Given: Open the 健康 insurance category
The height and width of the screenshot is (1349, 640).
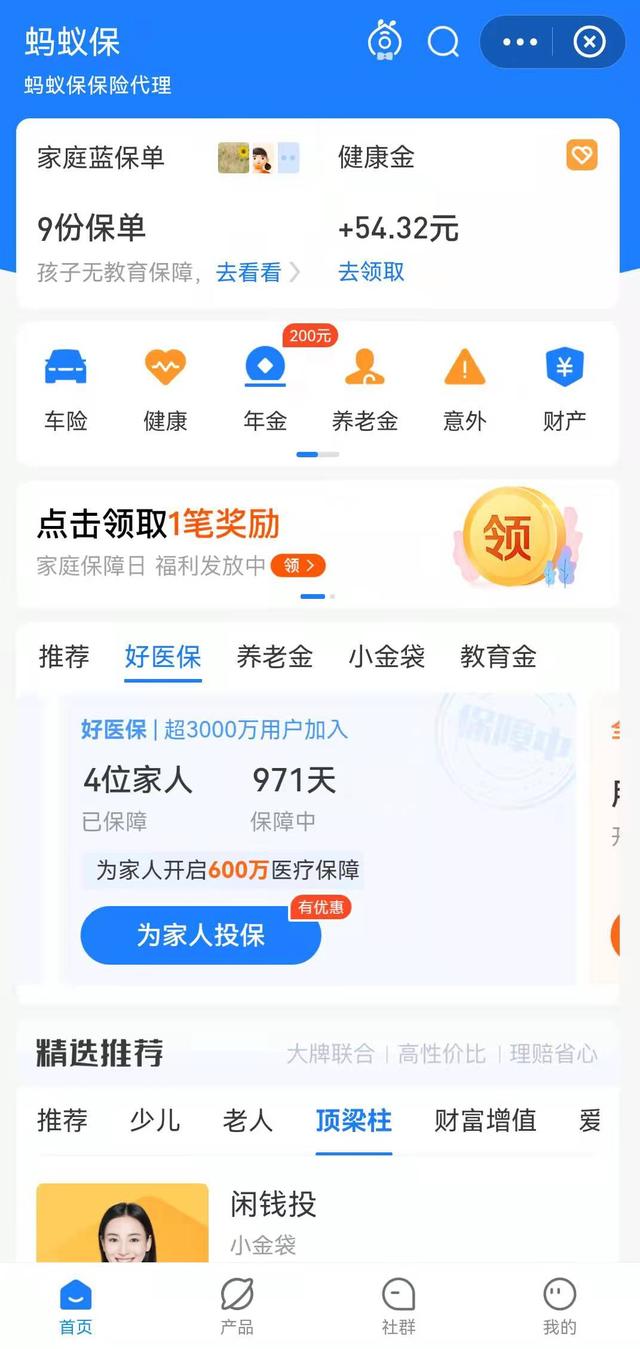Looking at the screenshot, I should pos(165,388).
